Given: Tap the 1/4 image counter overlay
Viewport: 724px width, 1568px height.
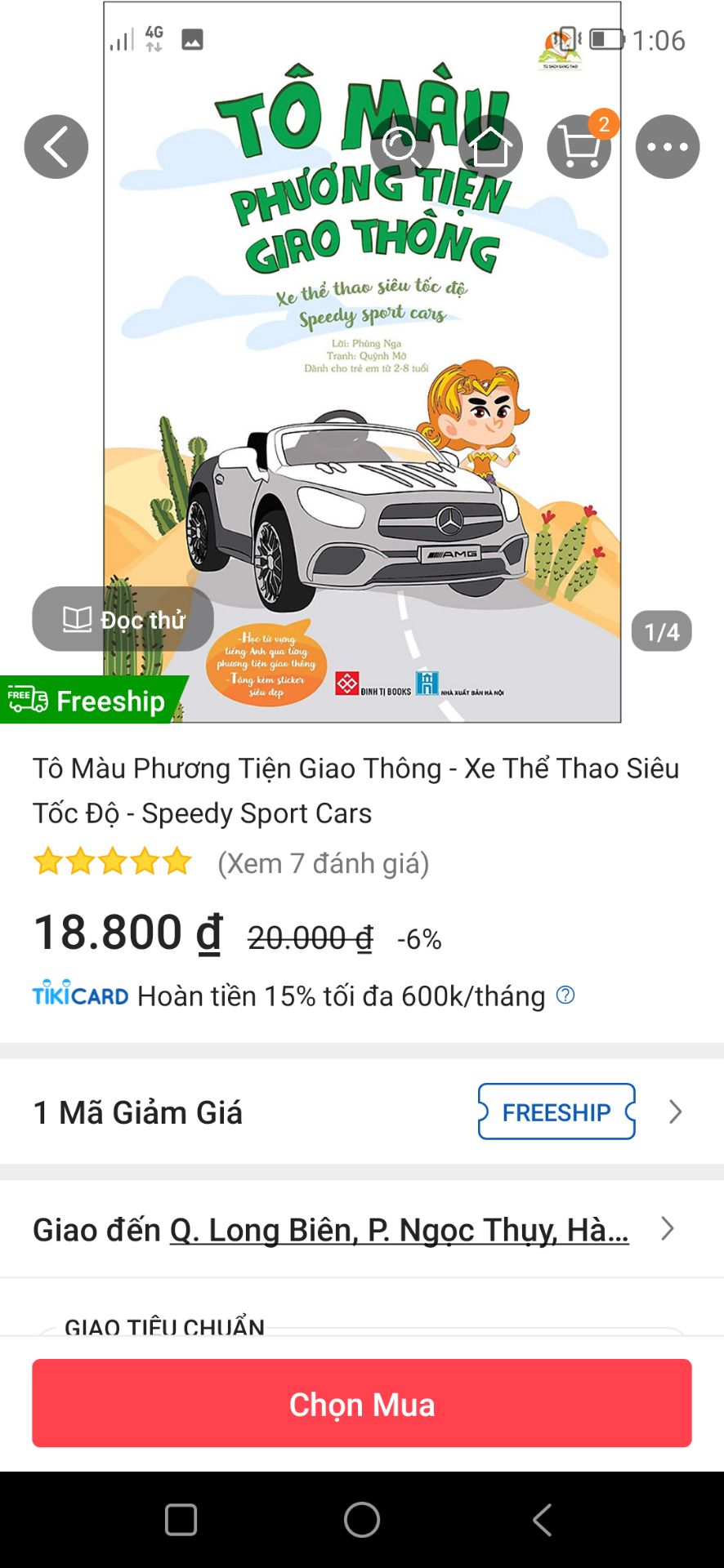Looking at the screenshot, I should click(x=661, y=630).
